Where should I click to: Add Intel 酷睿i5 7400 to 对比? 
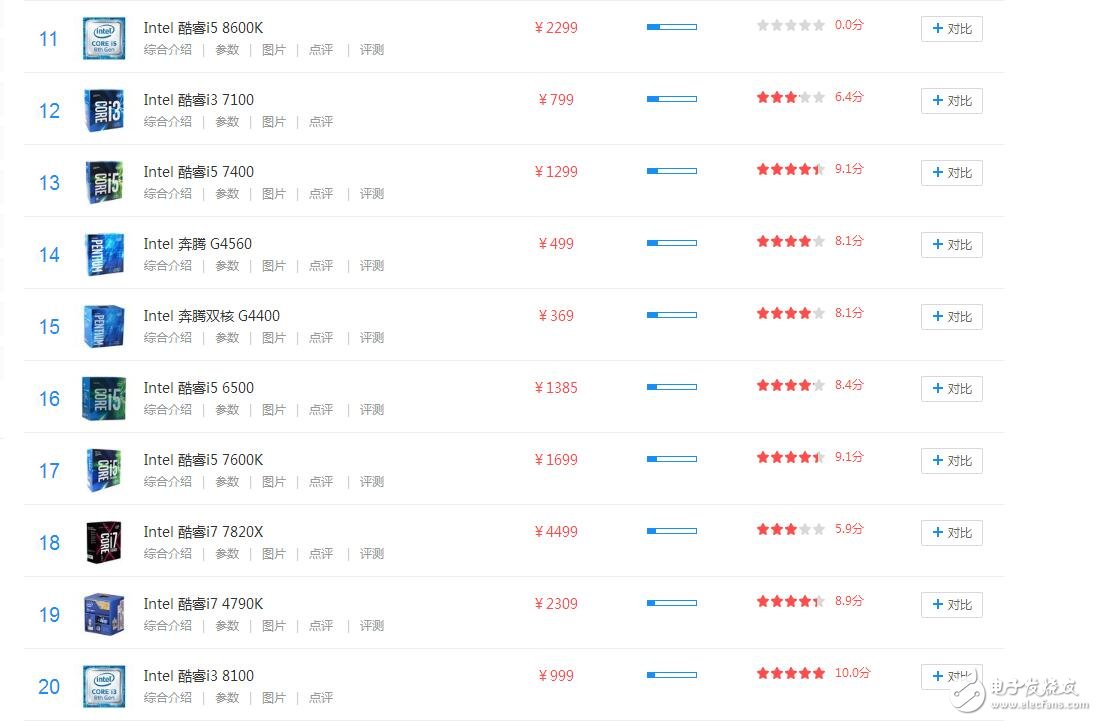951,173
